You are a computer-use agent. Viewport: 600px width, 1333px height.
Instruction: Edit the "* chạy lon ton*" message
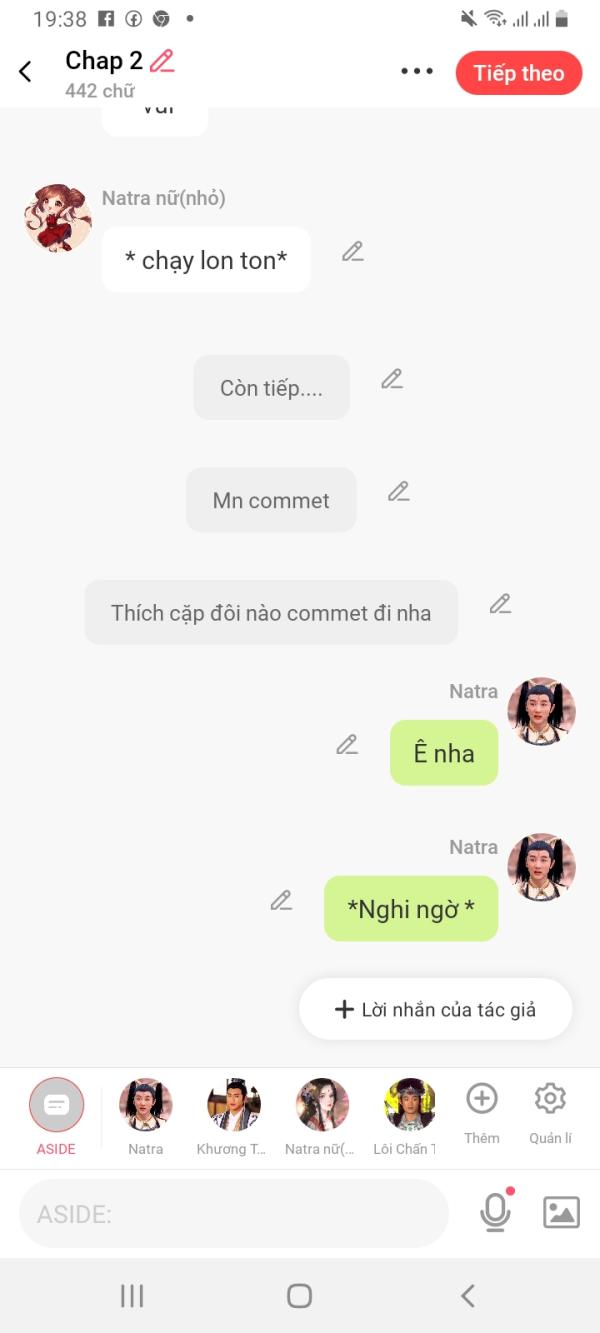[352, 252]
